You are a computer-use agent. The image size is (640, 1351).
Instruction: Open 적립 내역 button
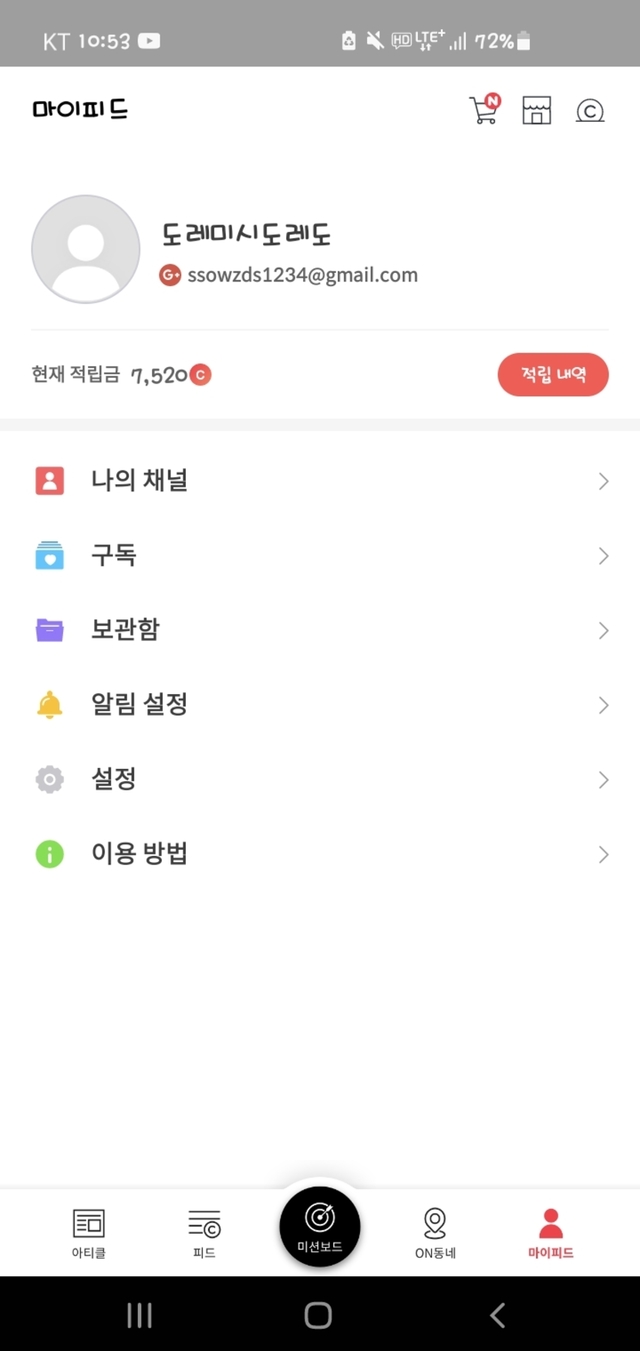pos(553,375)
